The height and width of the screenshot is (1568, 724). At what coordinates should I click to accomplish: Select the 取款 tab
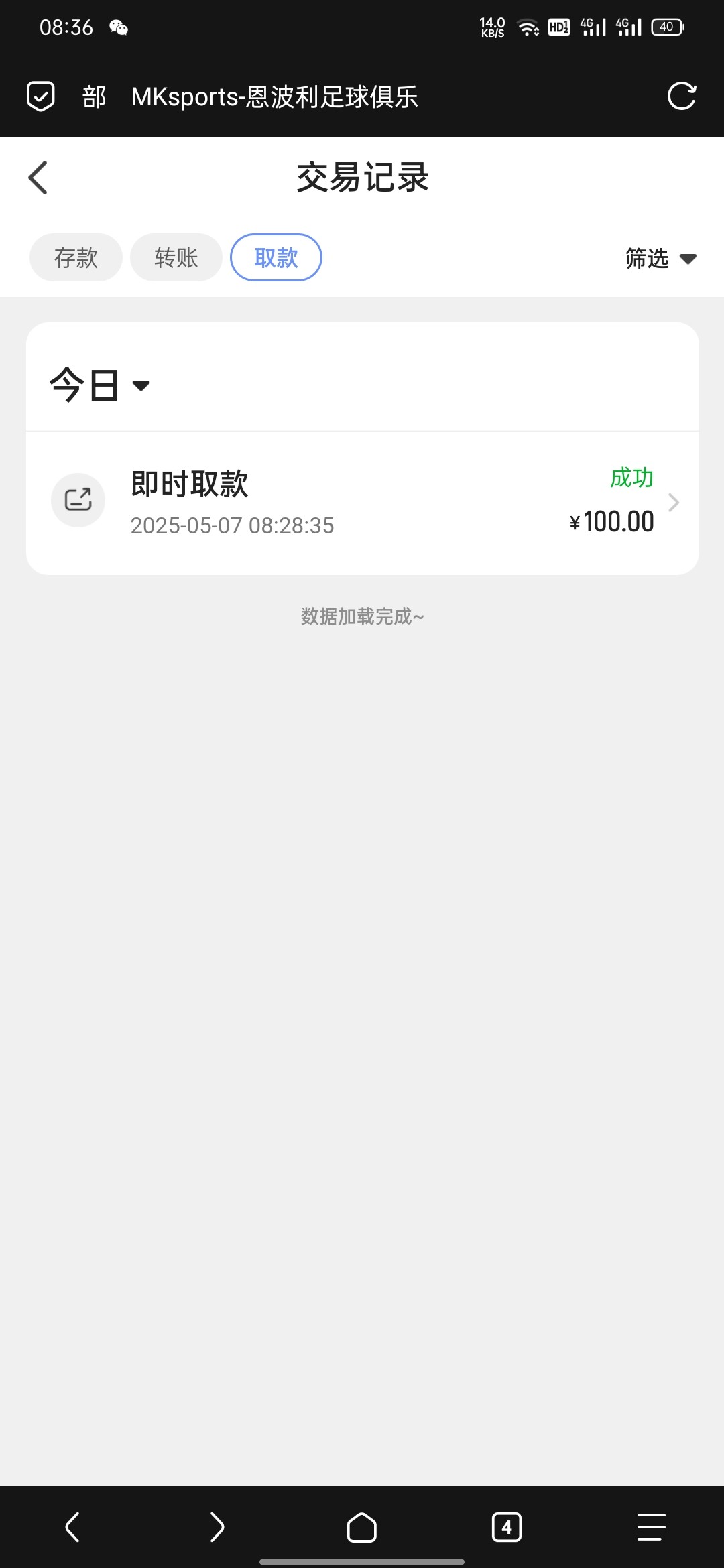coord(276,258)
